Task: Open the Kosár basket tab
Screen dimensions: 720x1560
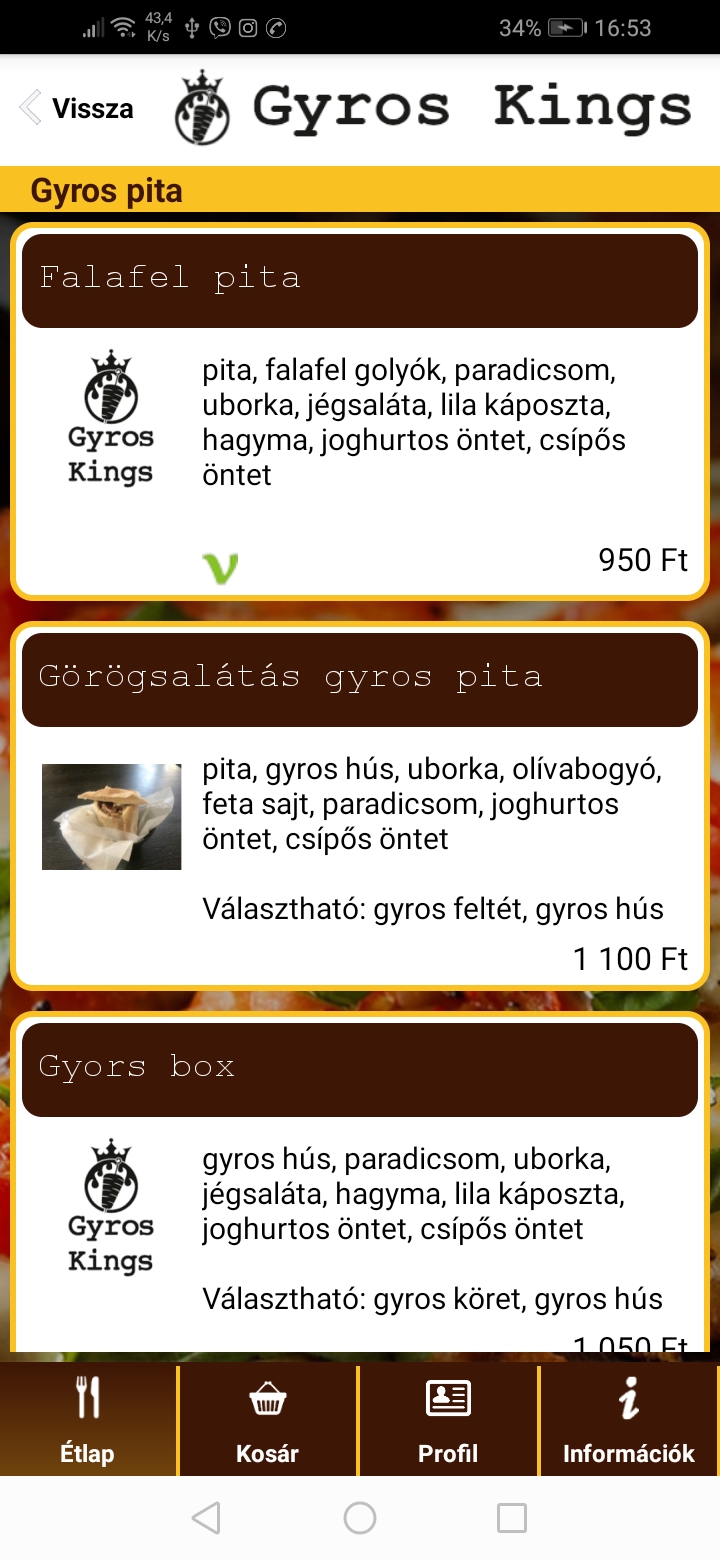Action: [267, 1420]
